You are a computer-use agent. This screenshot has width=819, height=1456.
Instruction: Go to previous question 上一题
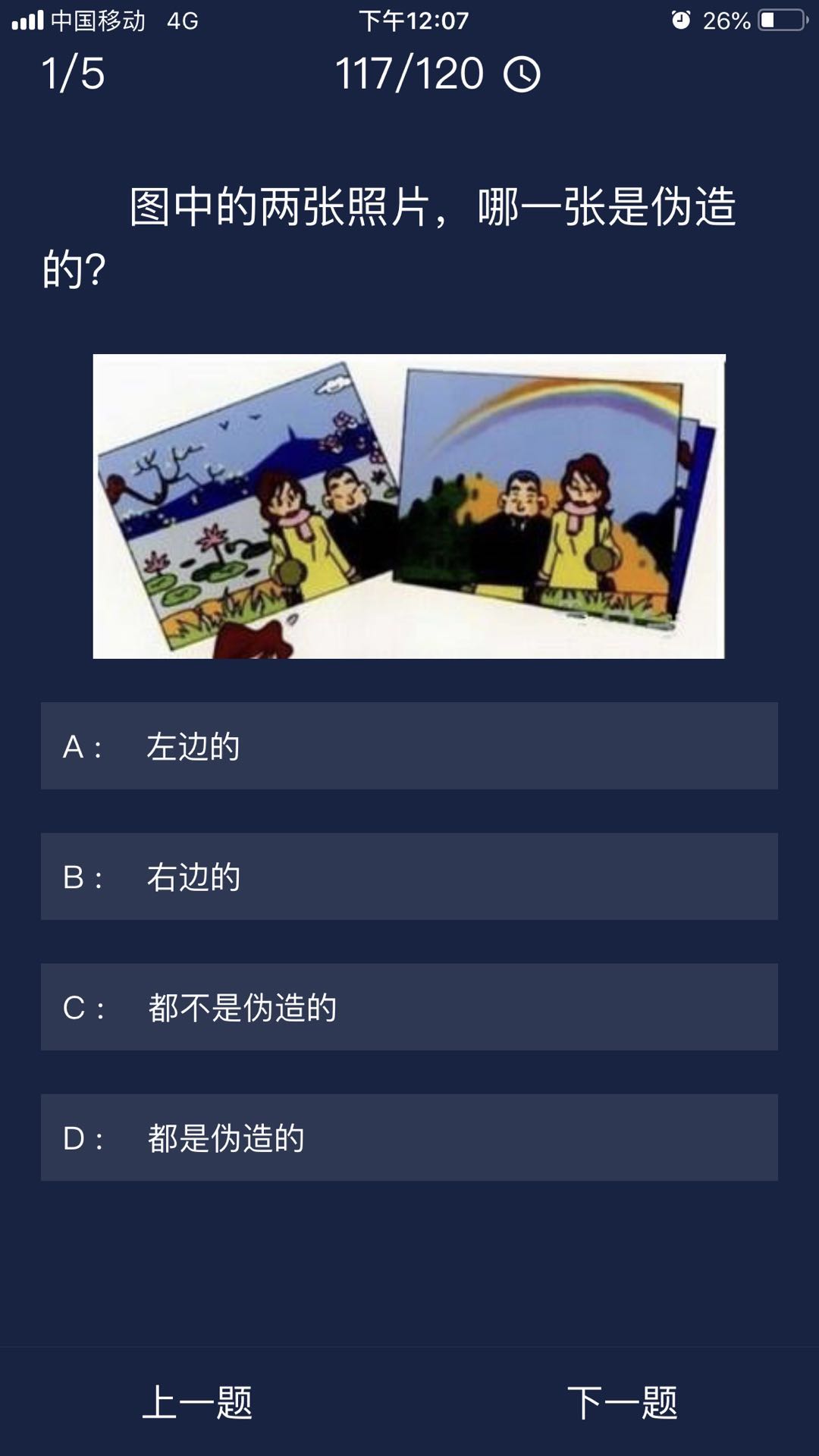coord(197,1402)
